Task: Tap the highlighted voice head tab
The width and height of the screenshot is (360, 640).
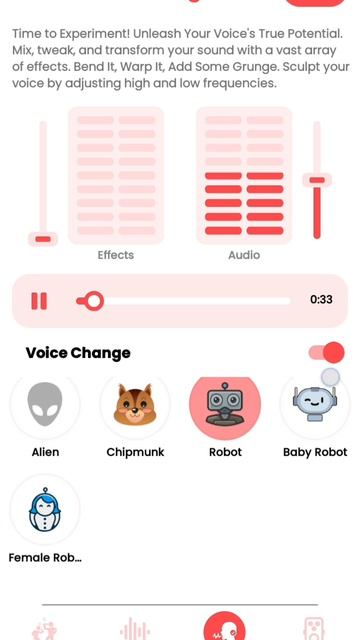Action: pos(225,625)
